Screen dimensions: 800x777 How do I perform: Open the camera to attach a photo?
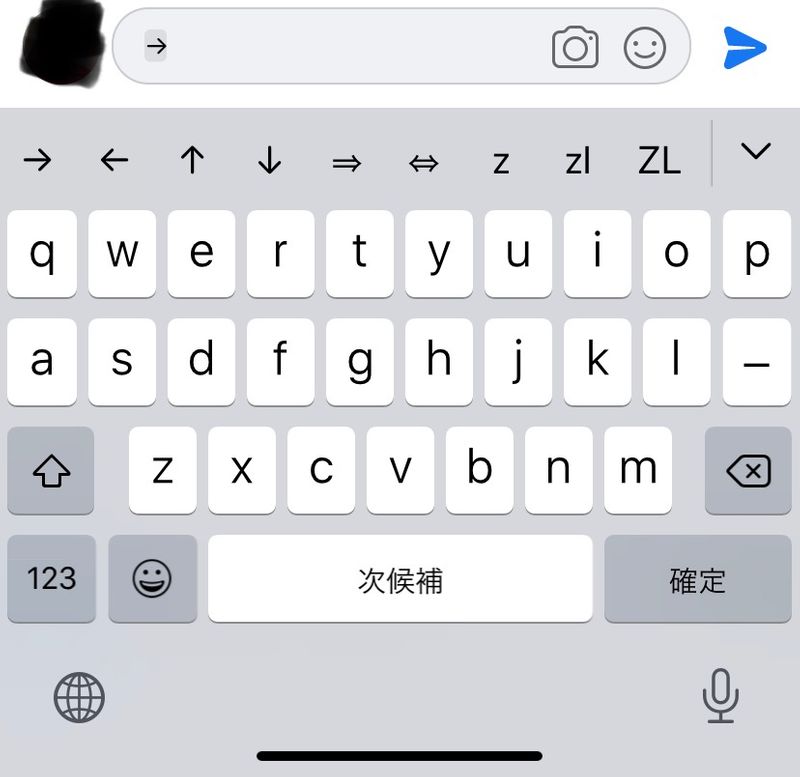pos(575,48)
